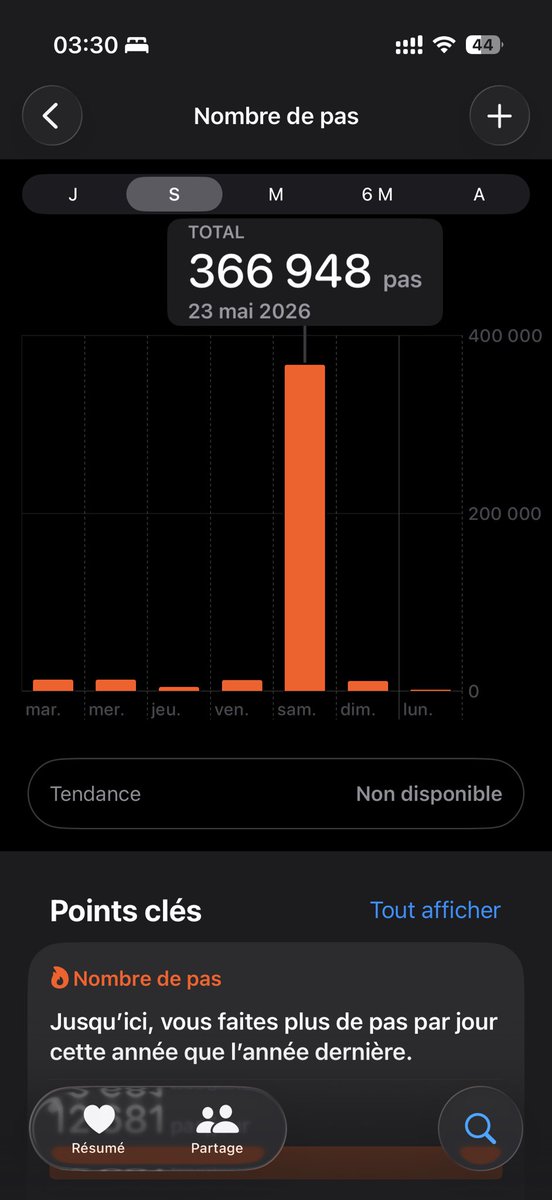Go back using the top-left arrow
552x1200 pixels.
(51, 116)
